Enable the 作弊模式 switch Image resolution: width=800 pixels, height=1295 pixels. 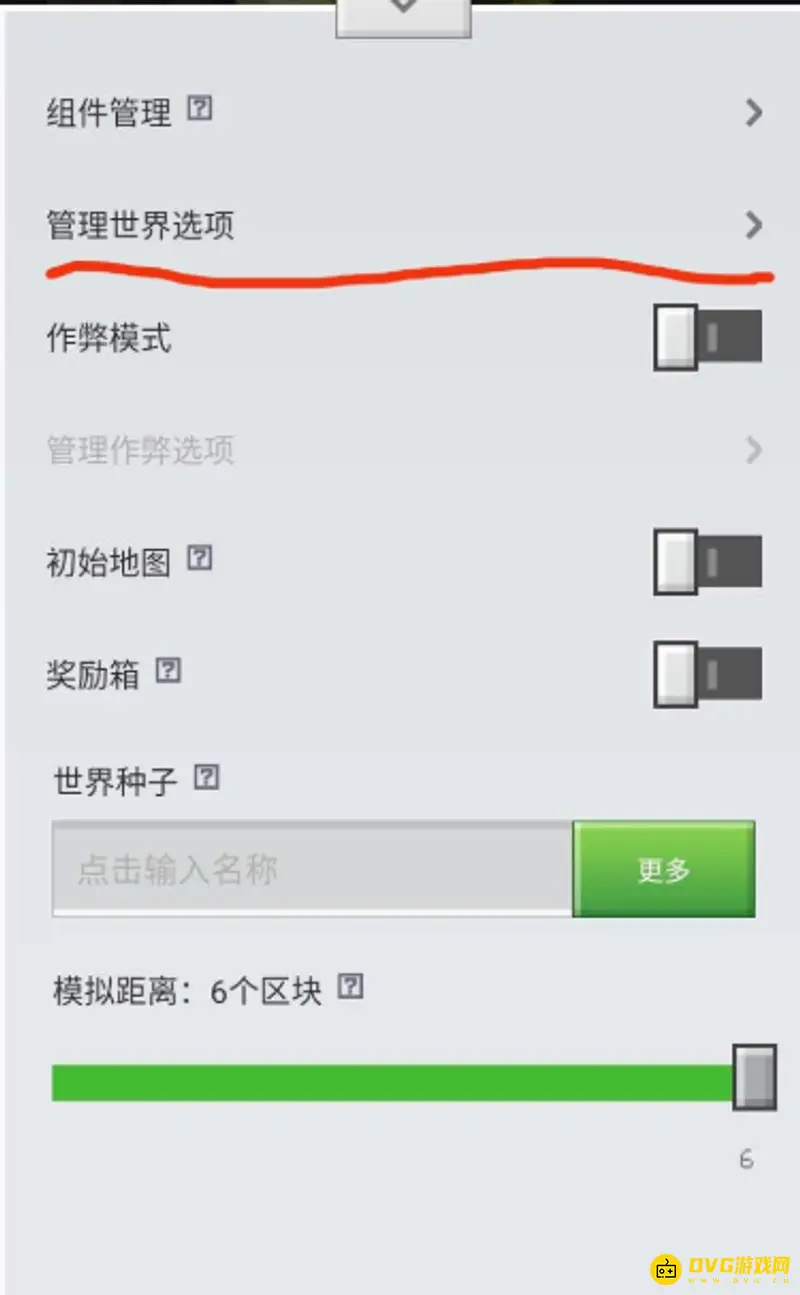pyautogui.click(x=707, y=338)
